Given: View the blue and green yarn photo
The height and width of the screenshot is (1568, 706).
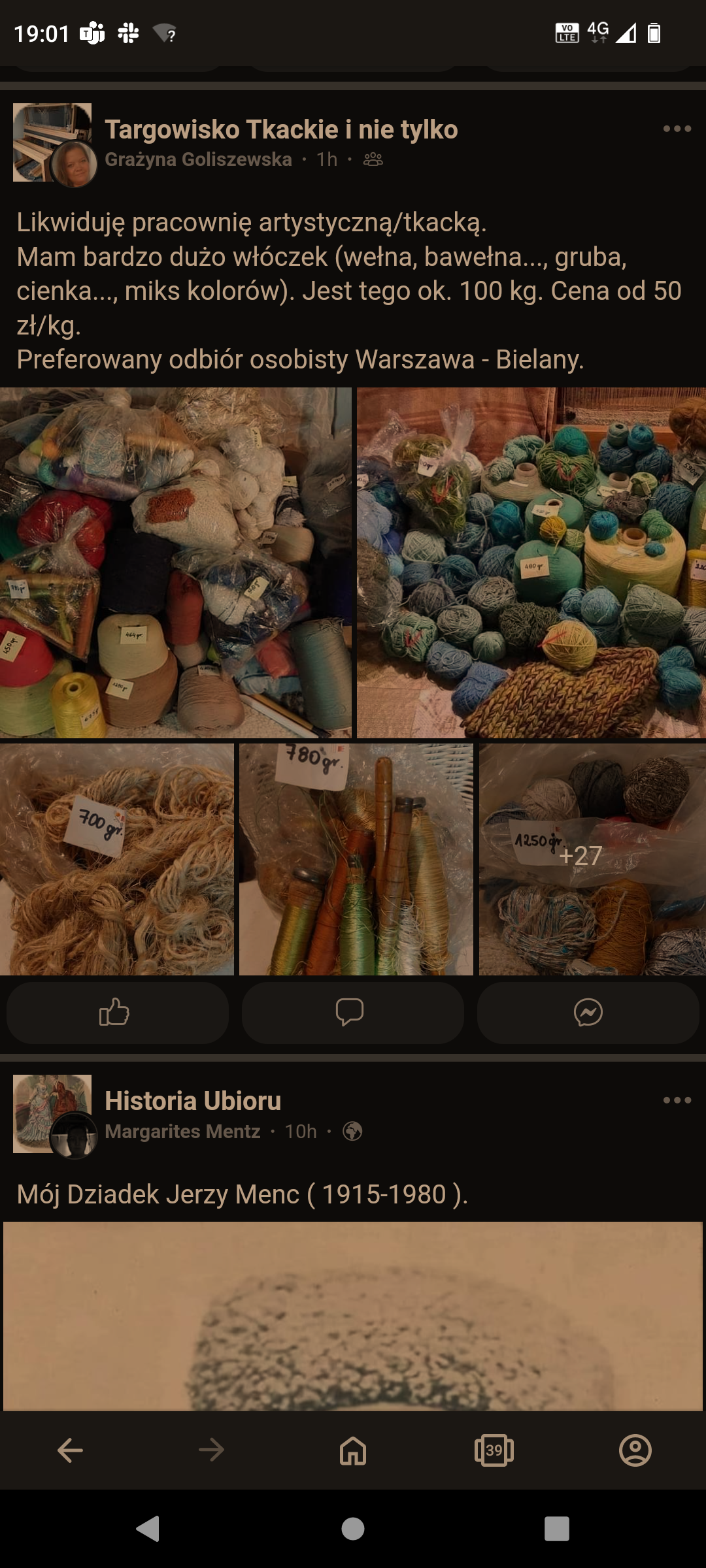Looking at the screenshot, I should coord(531,563).
